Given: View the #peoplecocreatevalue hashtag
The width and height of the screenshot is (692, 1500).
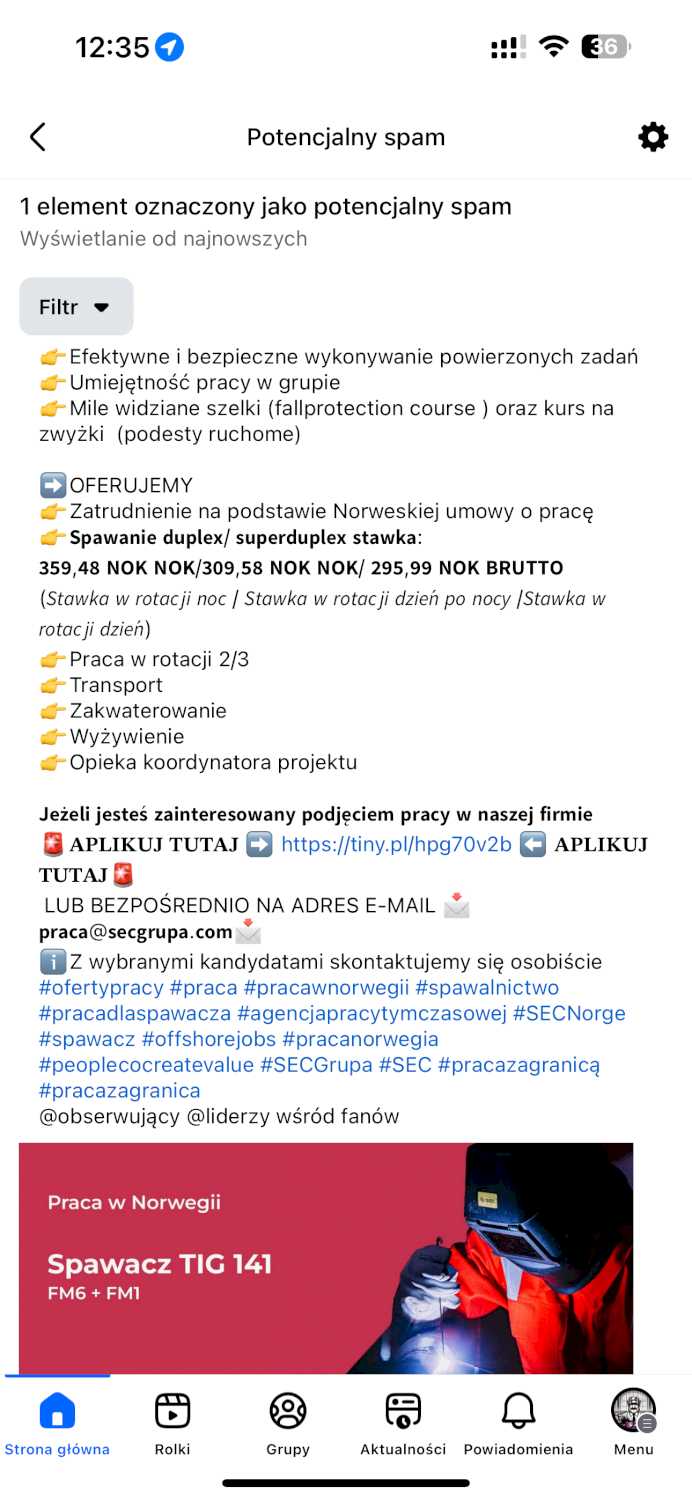Looking at the screenshot, I should 146,1066.
